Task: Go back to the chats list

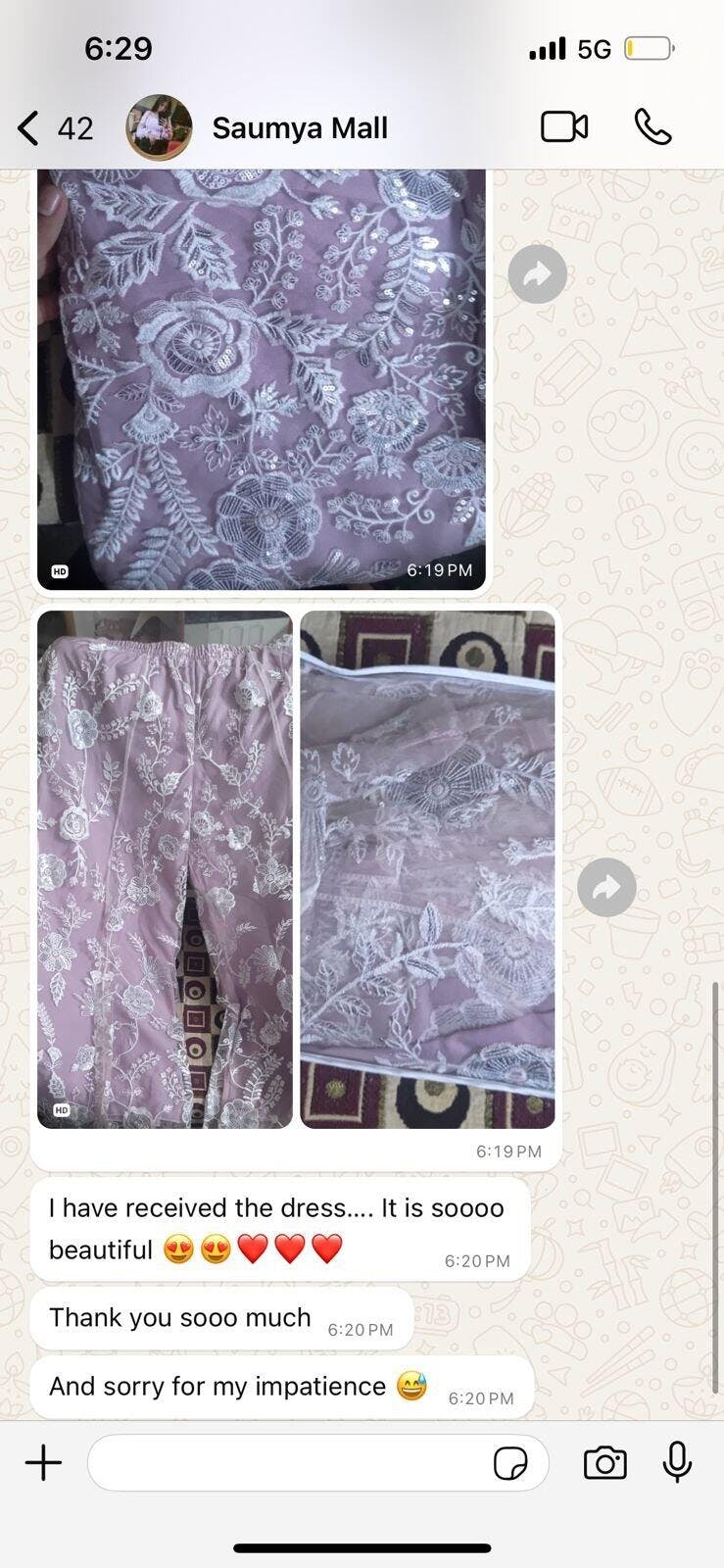Action: [x=55, y=127]
